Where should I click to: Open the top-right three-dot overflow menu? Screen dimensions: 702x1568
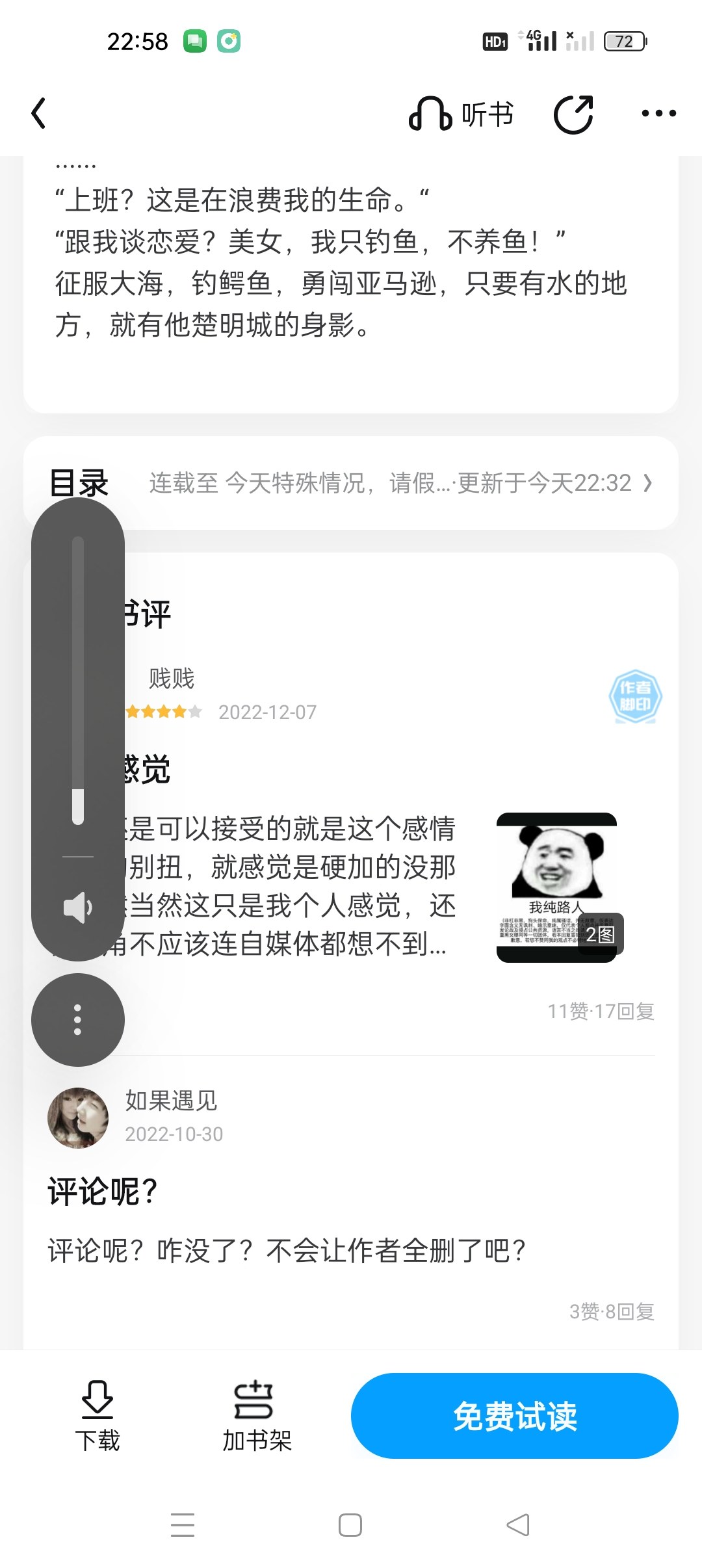[x=658, y=114]
